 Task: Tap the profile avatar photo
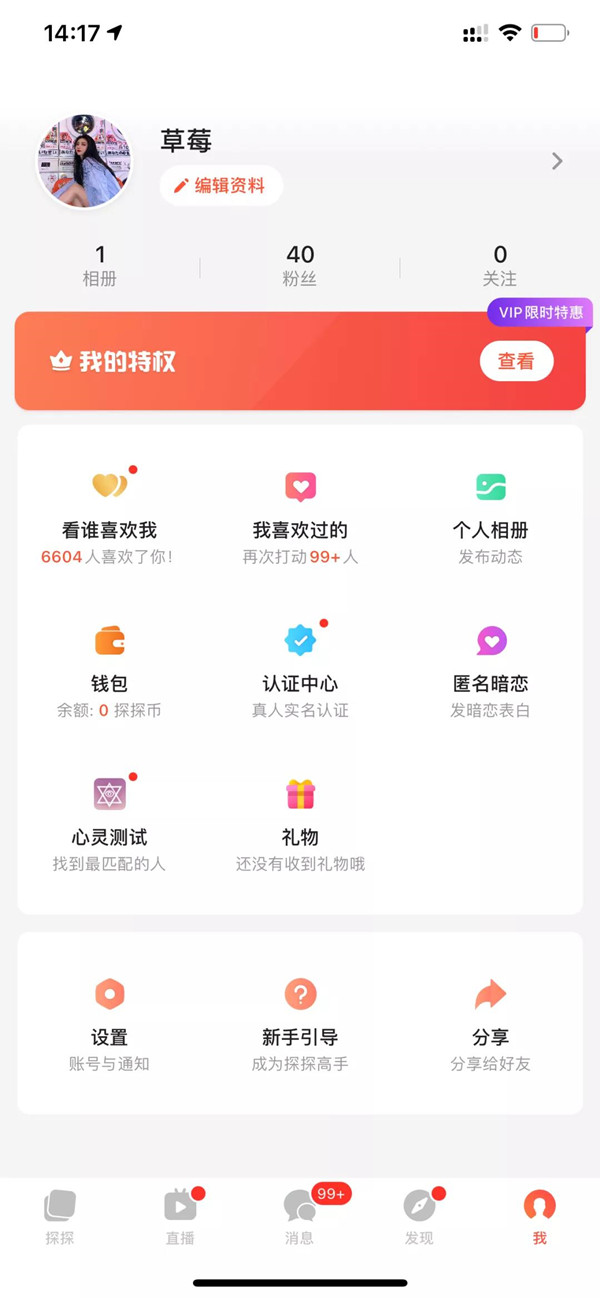(x=84, y=162)
